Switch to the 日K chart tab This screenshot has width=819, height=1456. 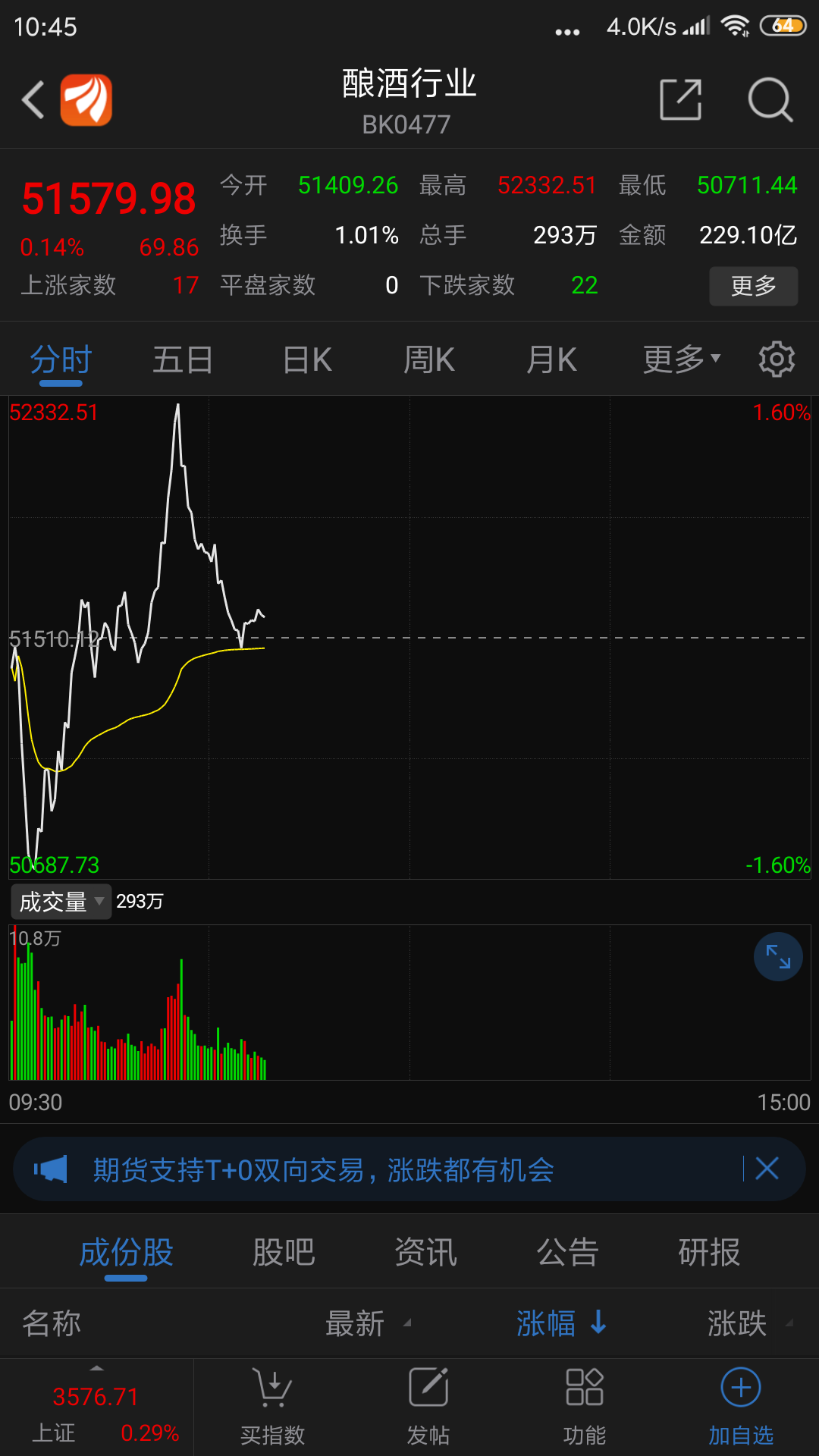(306, 359)
